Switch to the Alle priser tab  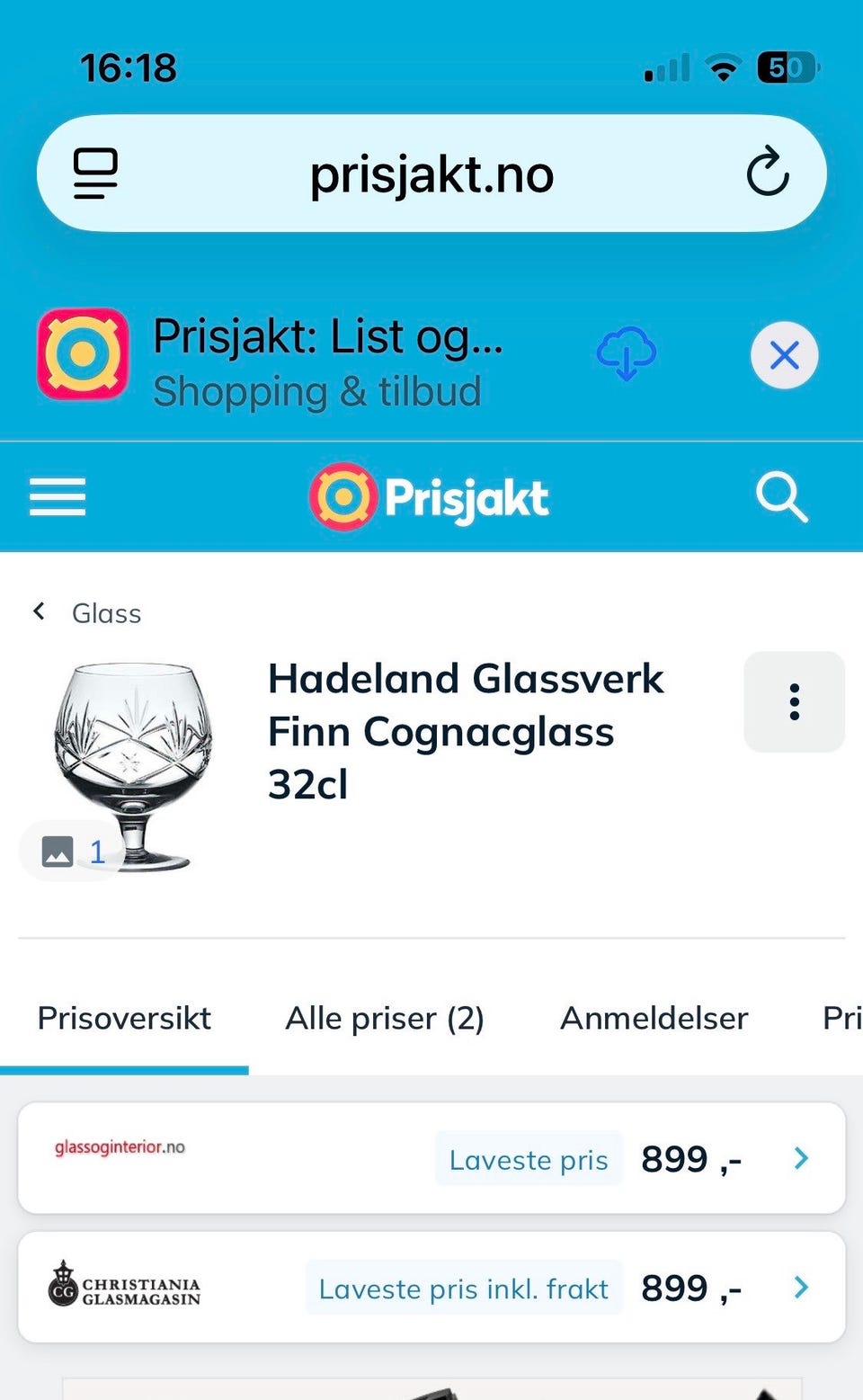pos(385,1018)
